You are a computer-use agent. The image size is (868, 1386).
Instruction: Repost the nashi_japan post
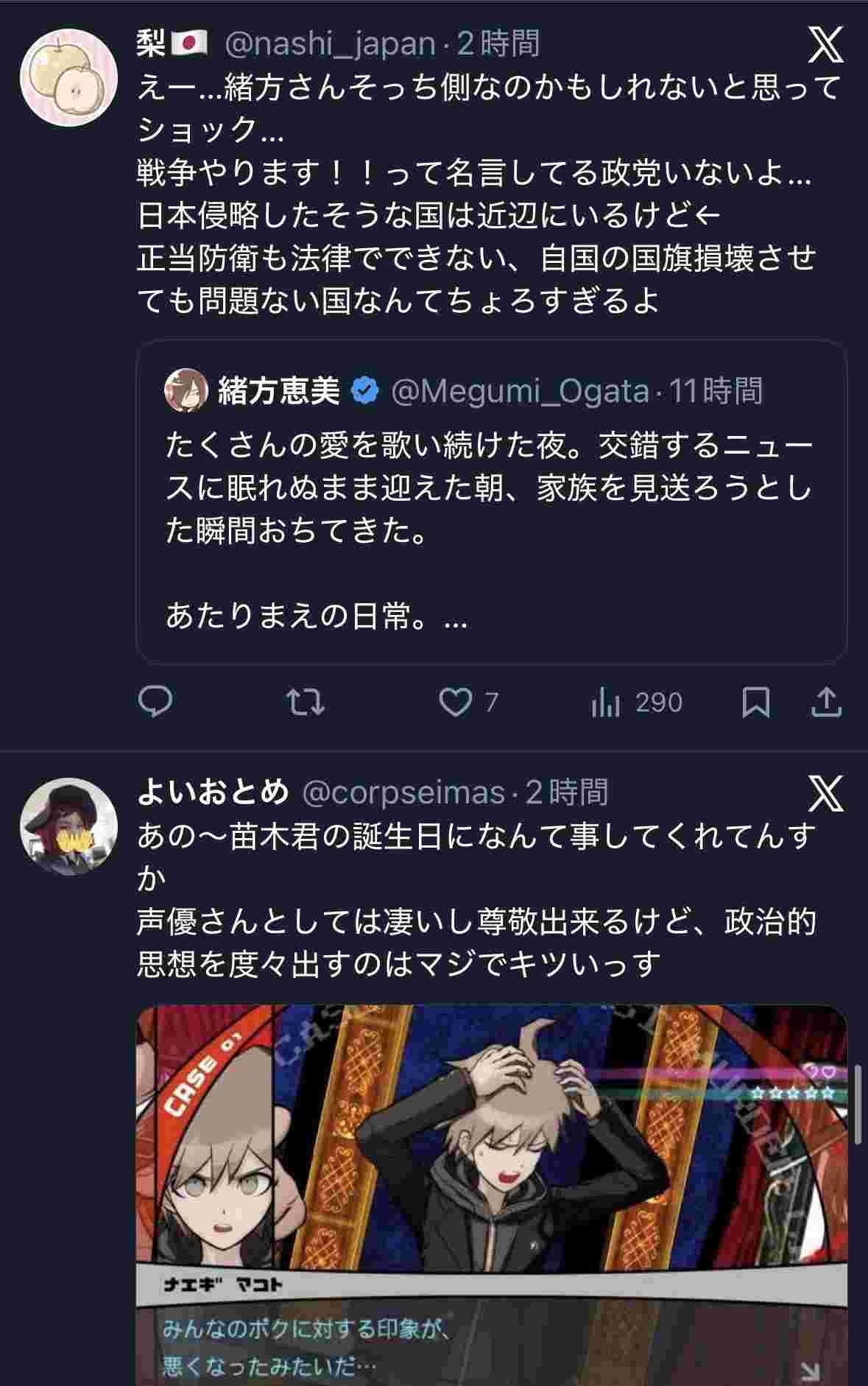pos(305,702)
